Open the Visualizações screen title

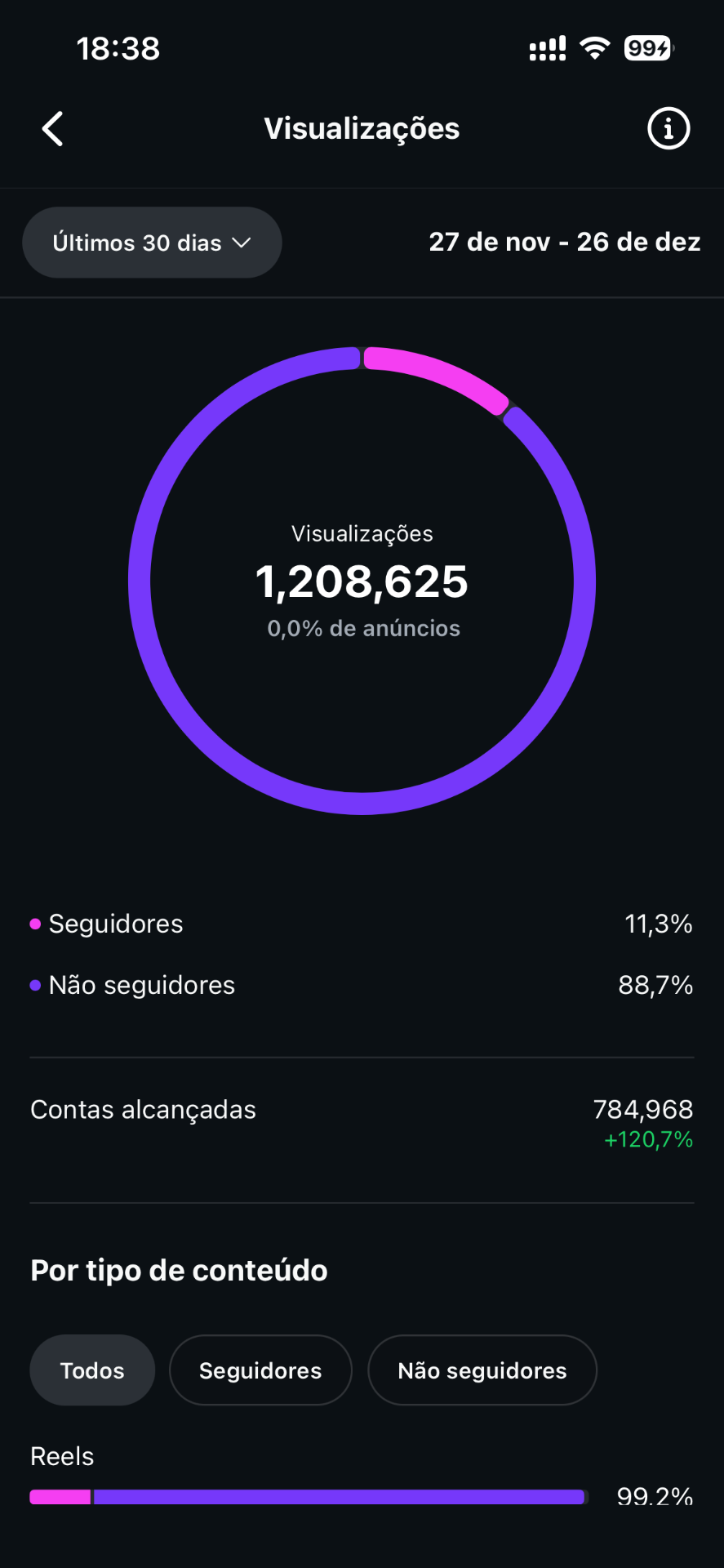click(362, 128)
